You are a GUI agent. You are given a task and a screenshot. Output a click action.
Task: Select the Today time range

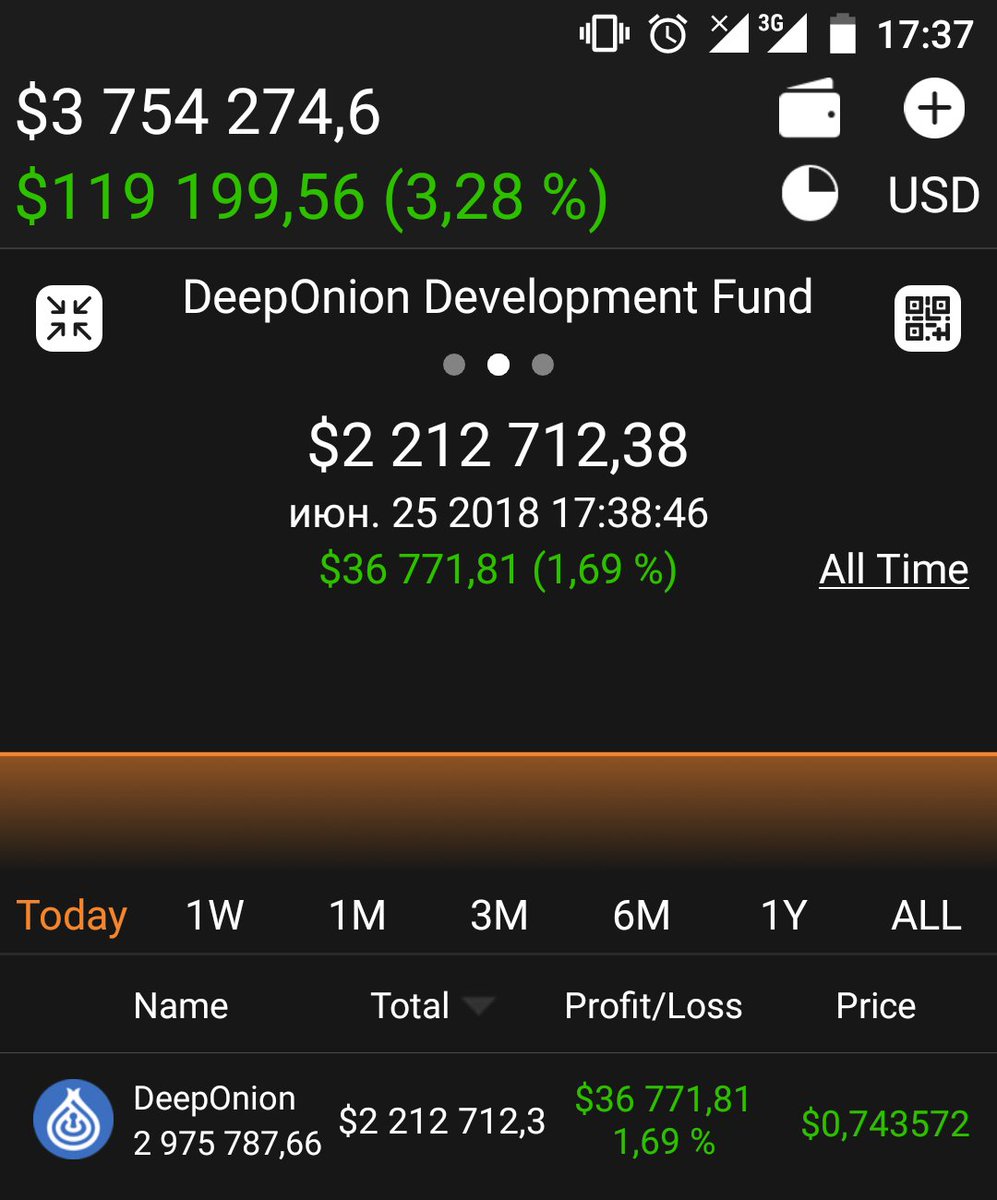pos(72,916)
